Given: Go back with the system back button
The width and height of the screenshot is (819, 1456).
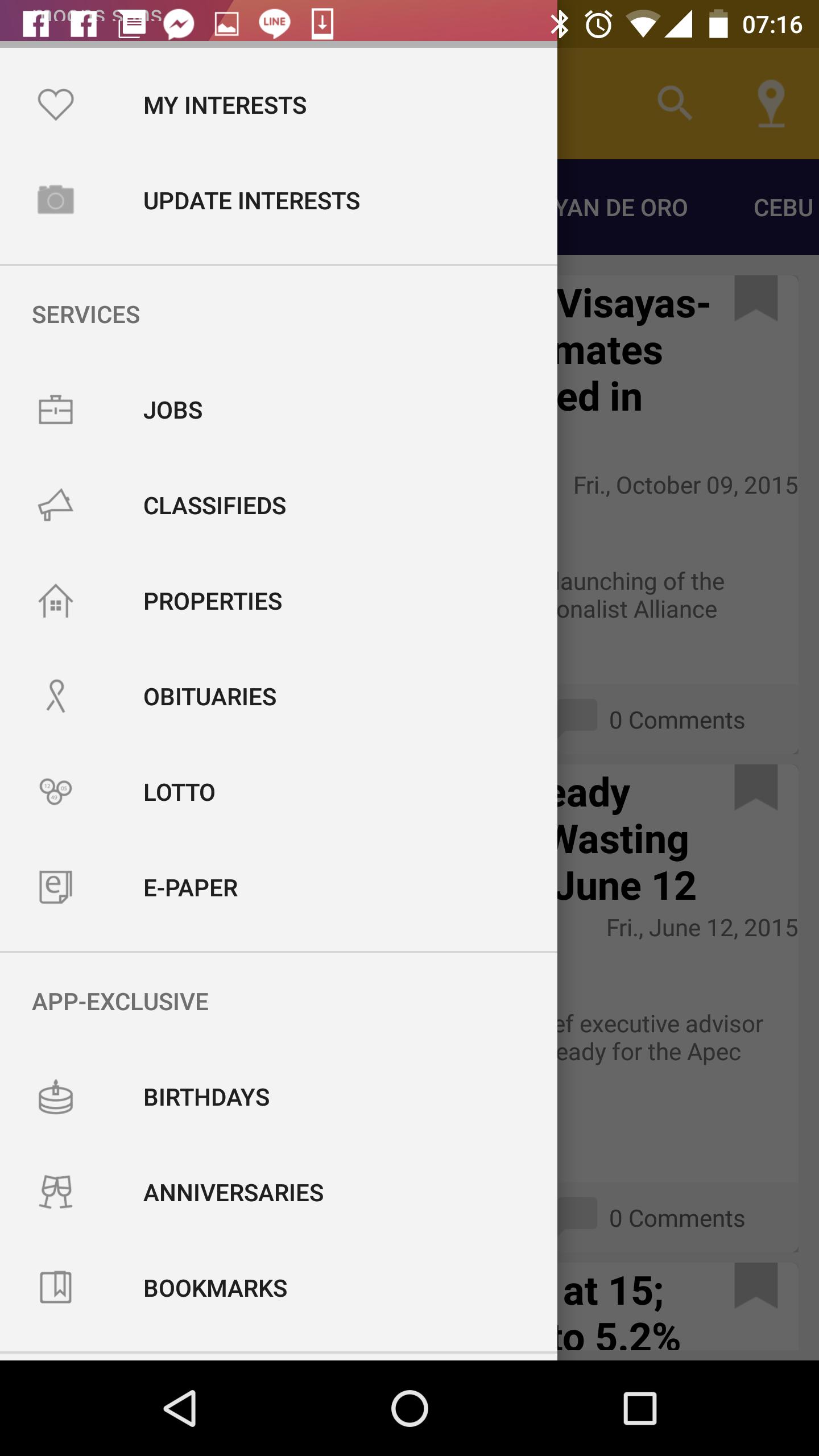Looking at the screenshot, I should 180,1408.
